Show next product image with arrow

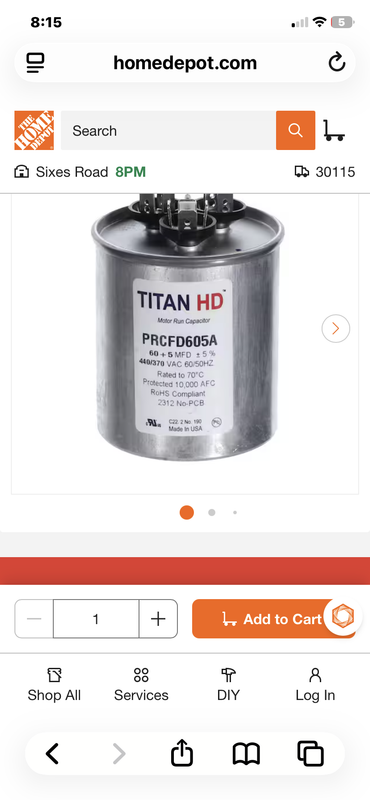click(336, 329)
